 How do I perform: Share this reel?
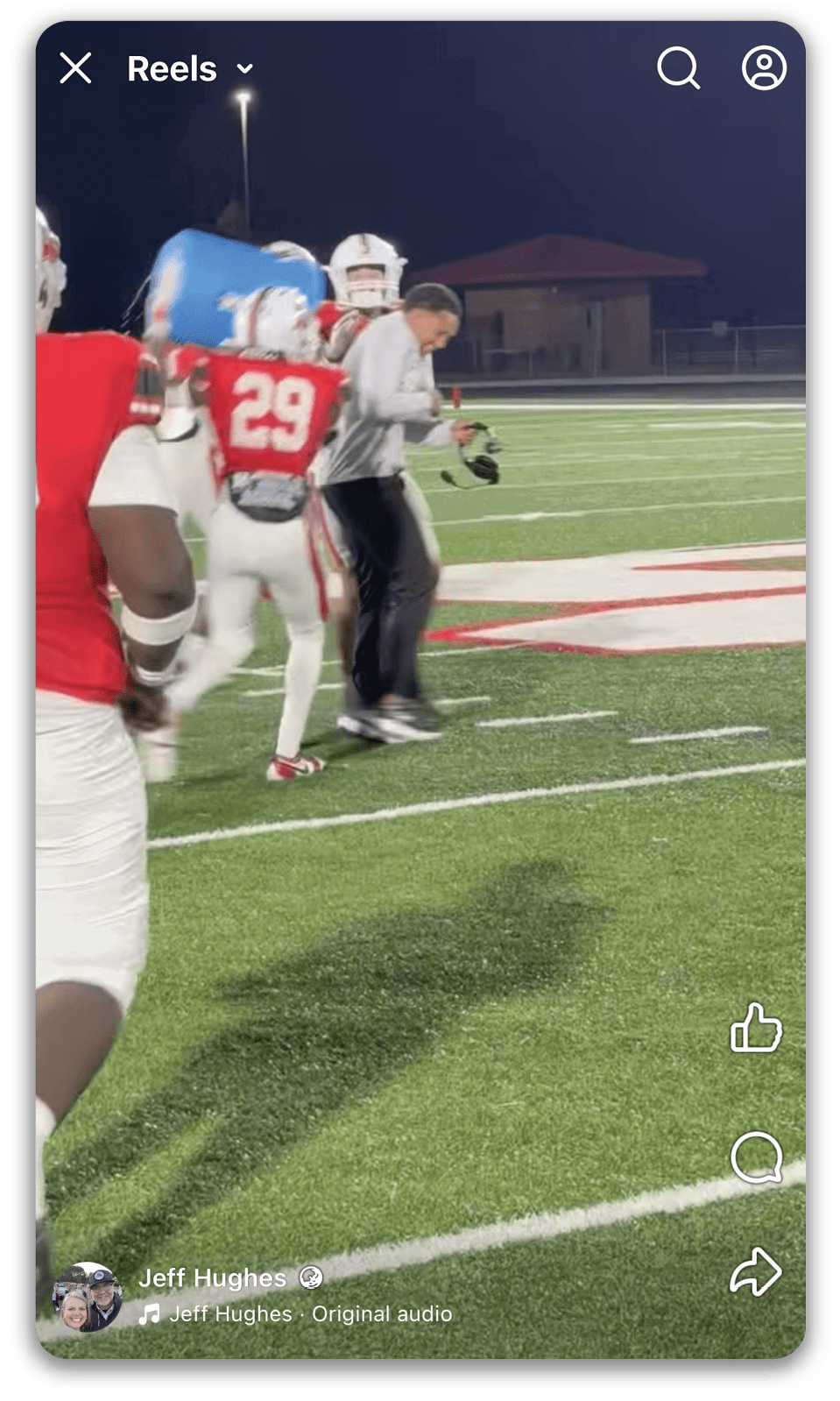click(x=756, y=1270)
